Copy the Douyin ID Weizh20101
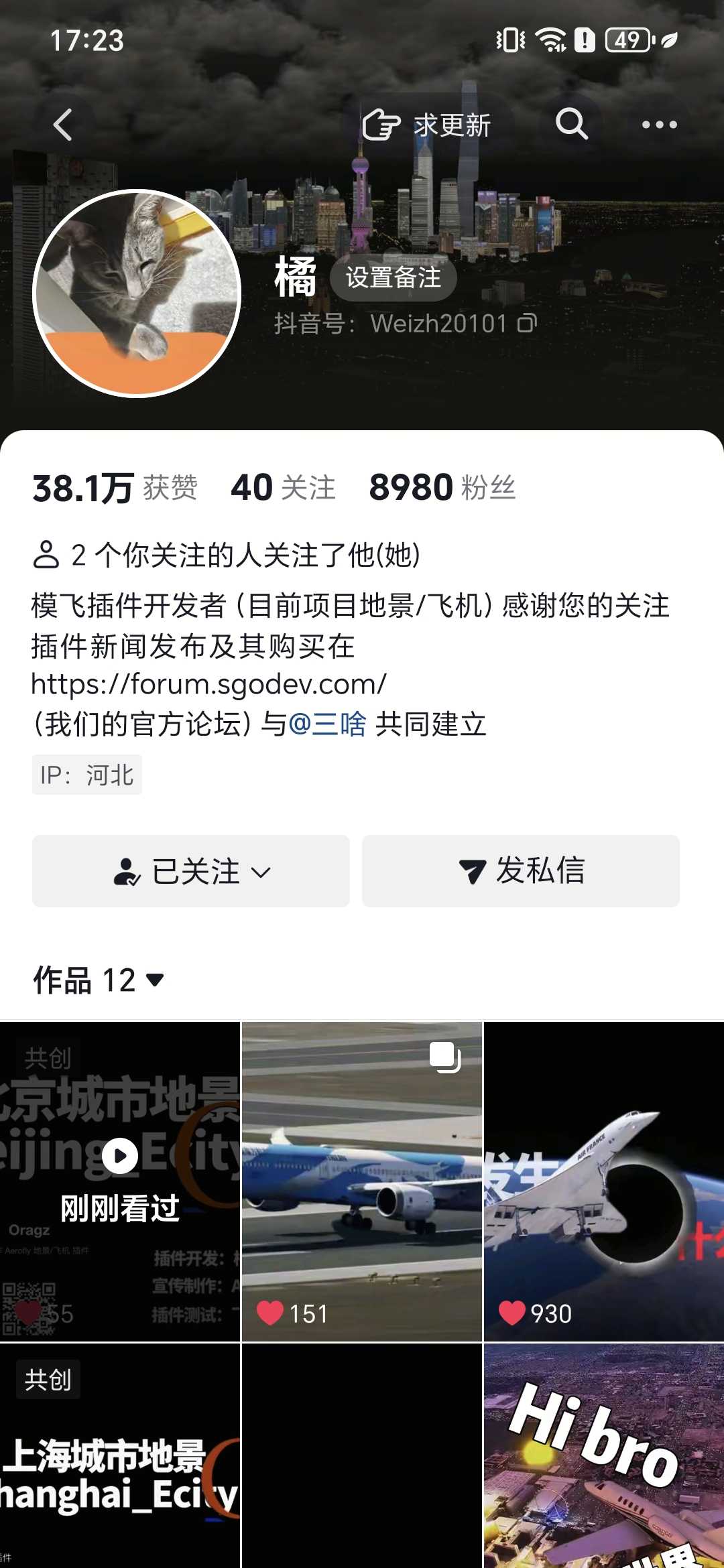Image resolution: width=724 pixels, height=1568 pixels. 528,324
